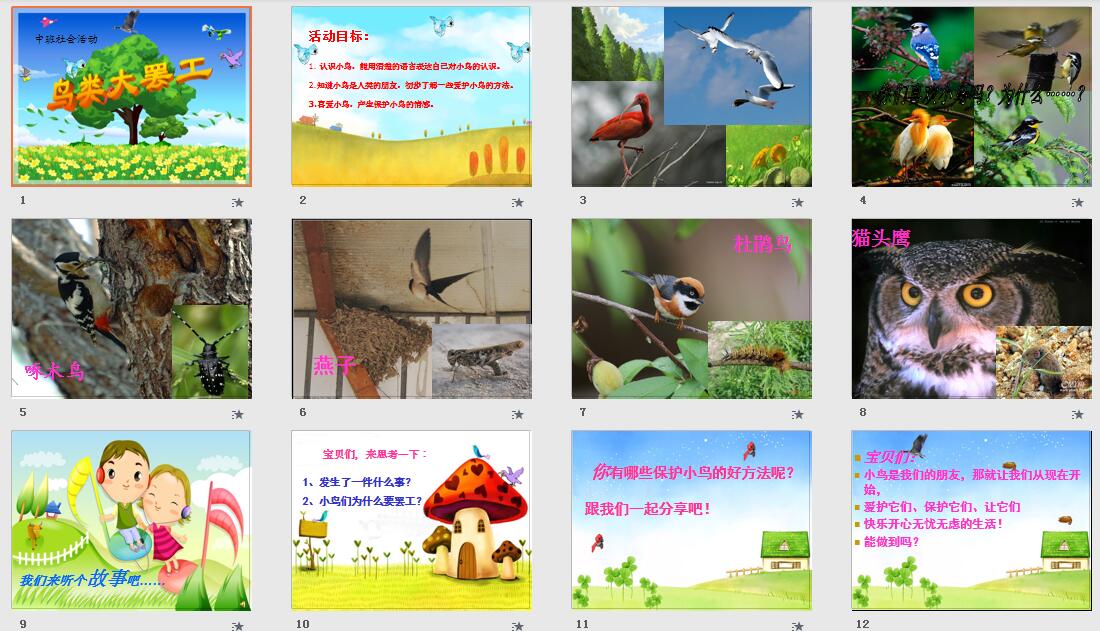
Task: Open slide 6 about 燕子
Action: (x=411, y=309)
